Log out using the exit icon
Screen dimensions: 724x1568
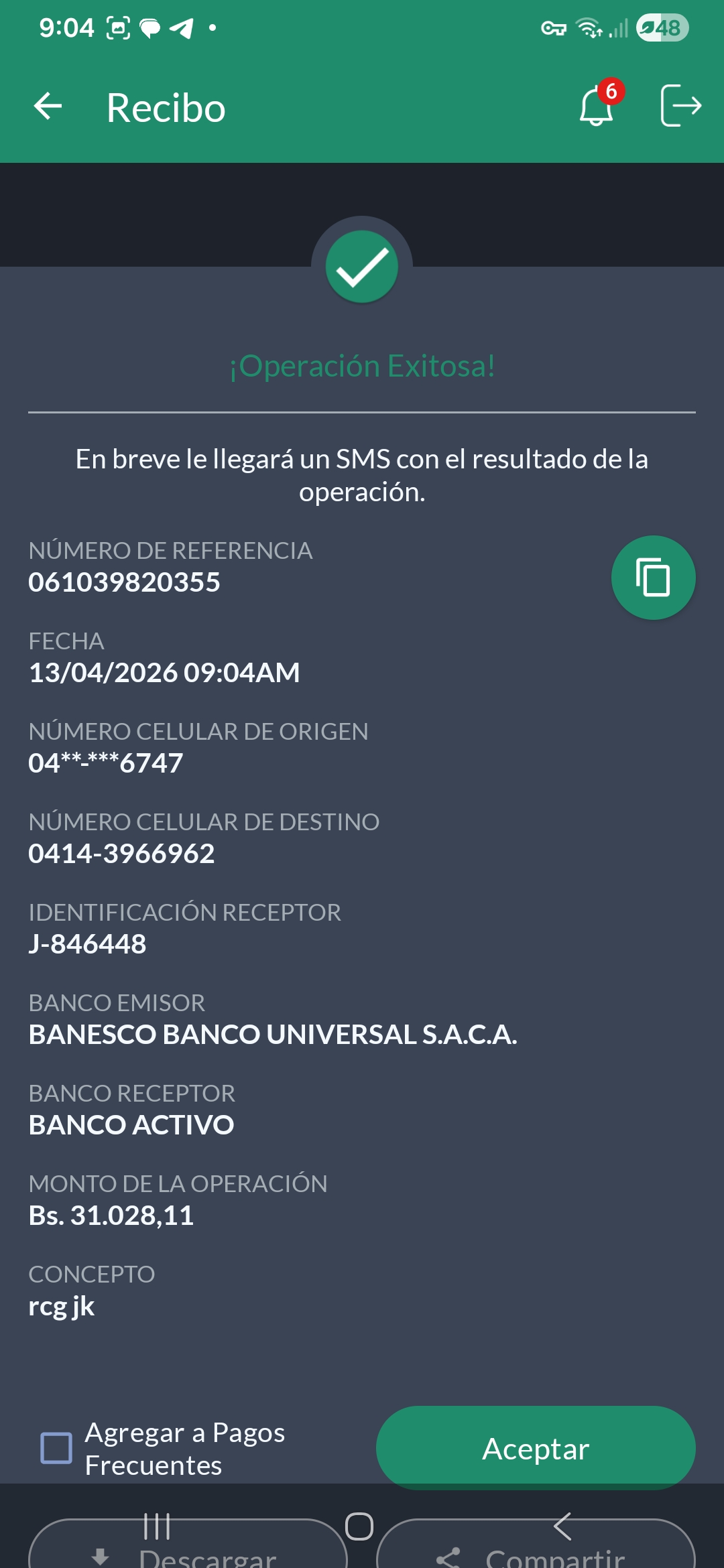point(680,106)
